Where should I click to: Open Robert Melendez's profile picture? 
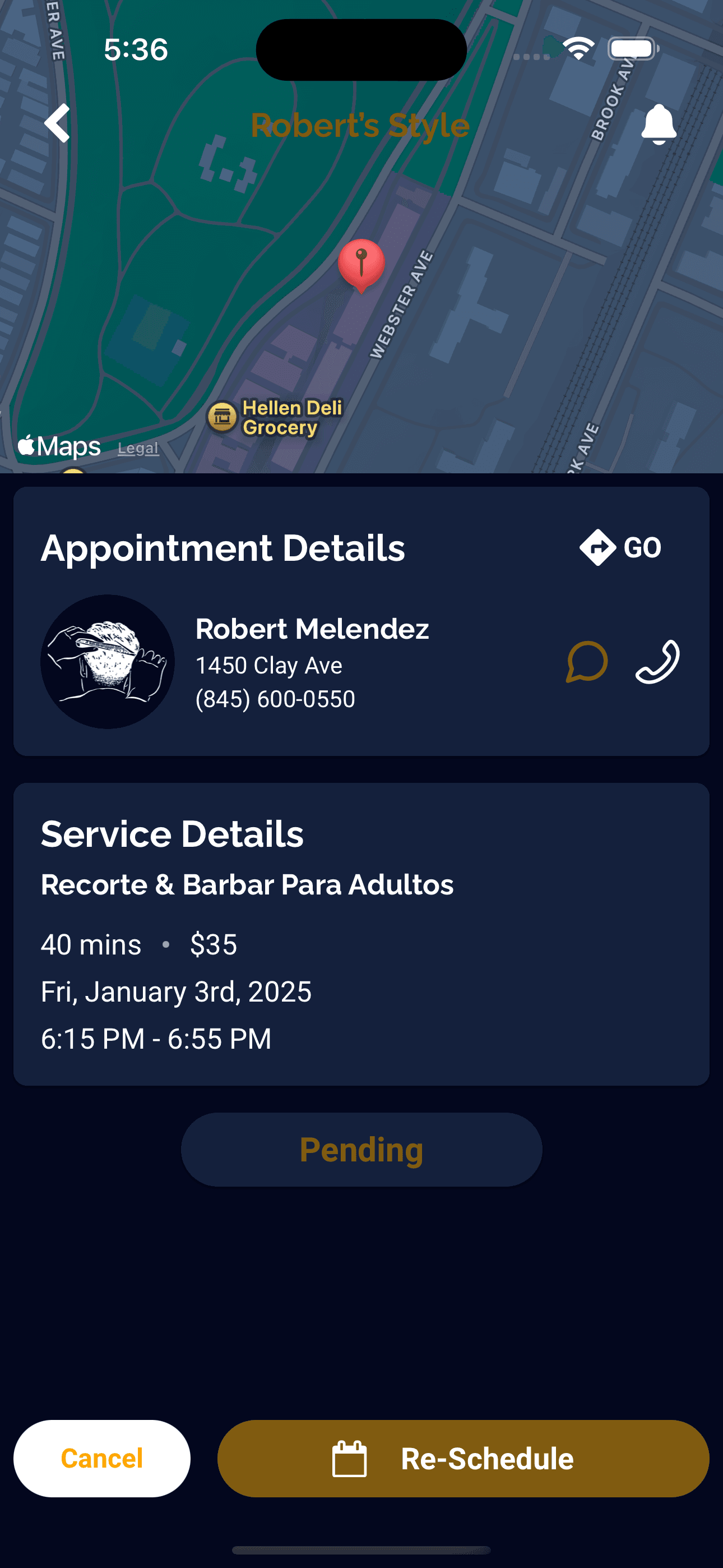pyautogui.click(x=108, y=662)
